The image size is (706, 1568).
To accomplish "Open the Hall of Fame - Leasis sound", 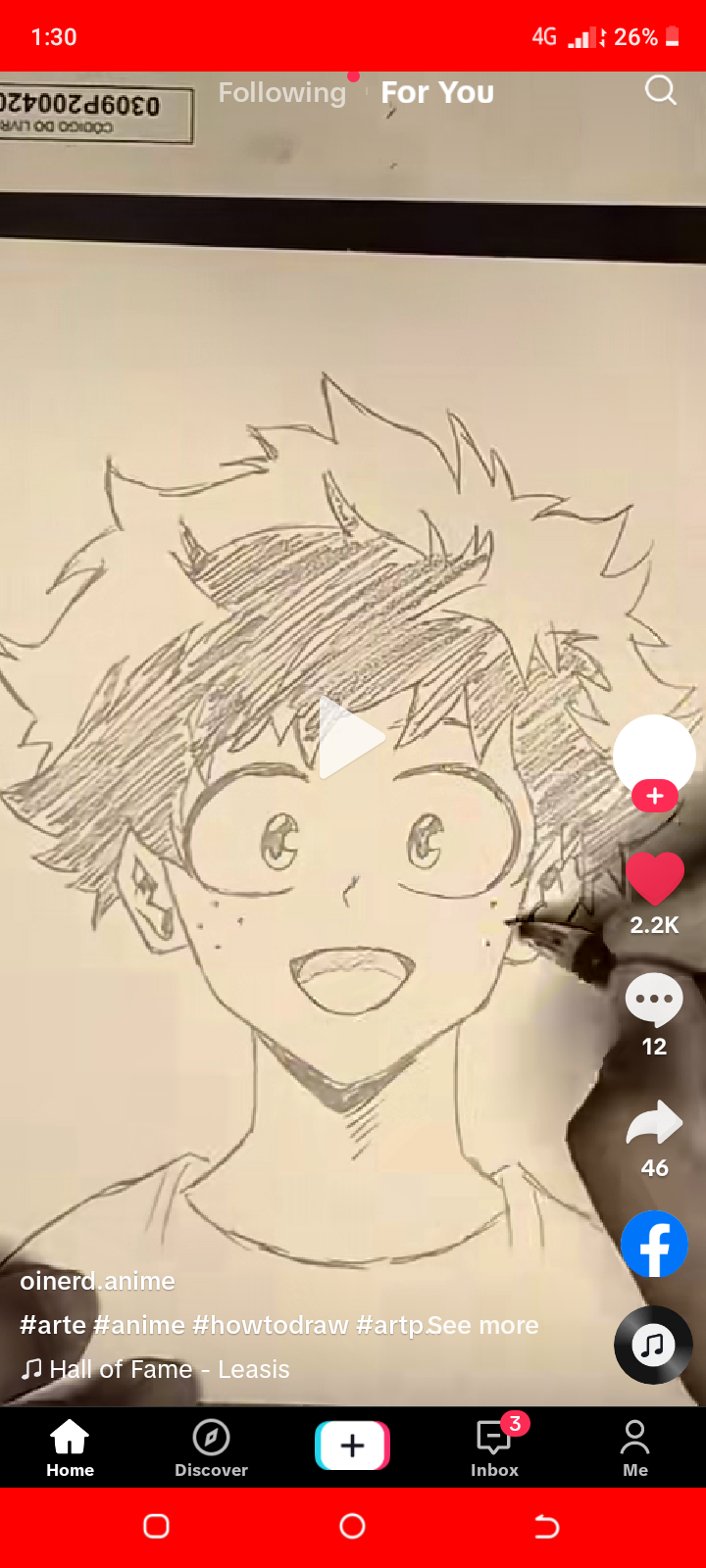I will tap(169, 1369).
